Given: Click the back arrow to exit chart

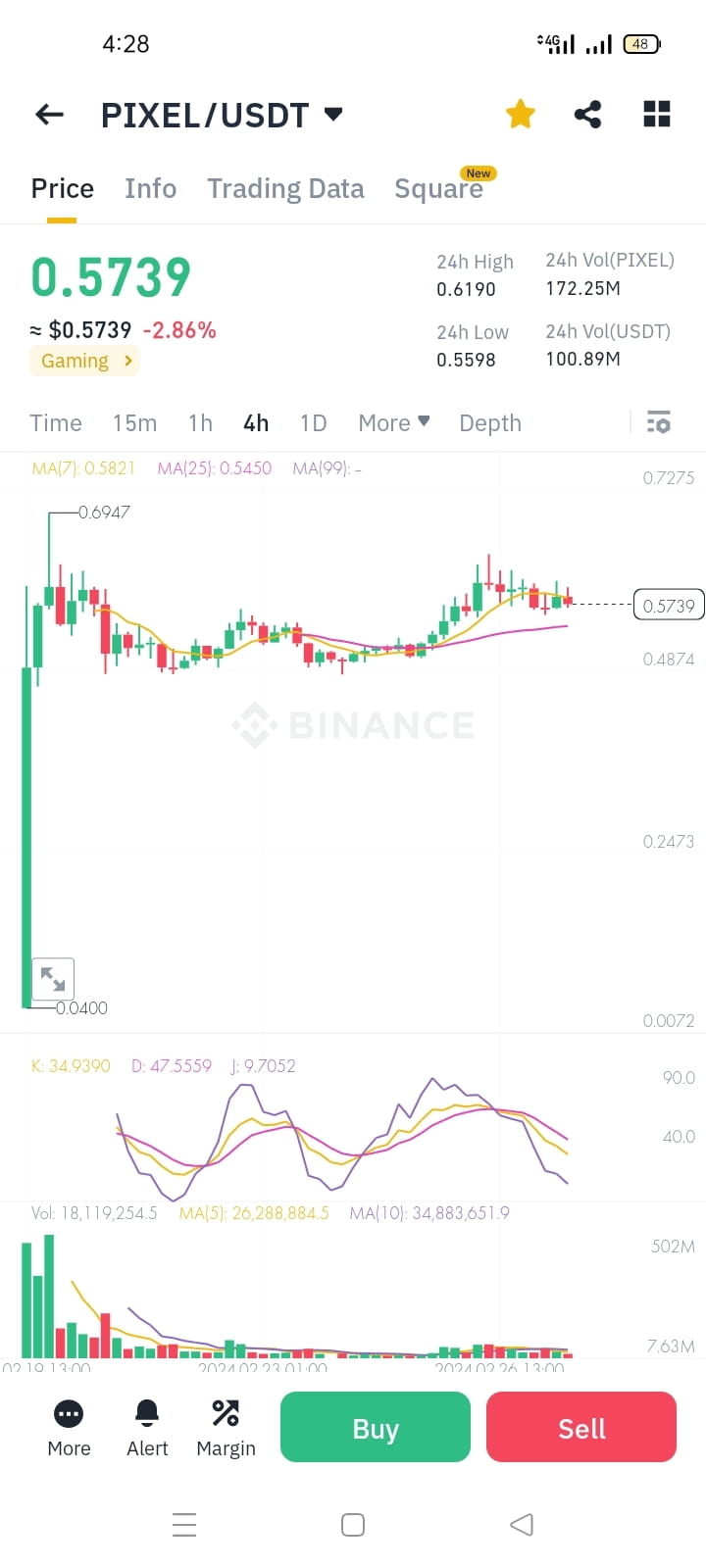Looking at the screenshot, I should pyautogui.click(x=48, y=115).
